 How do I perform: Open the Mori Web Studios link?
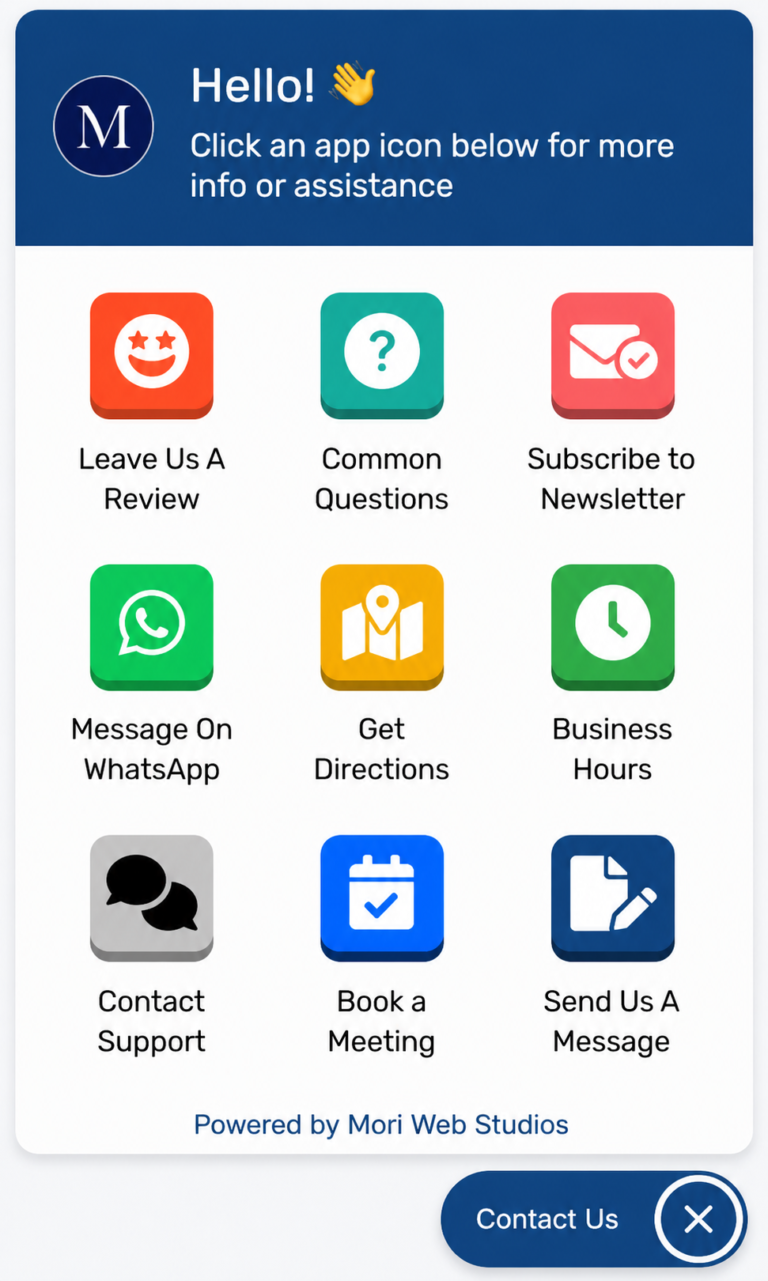click(457, 1124)
